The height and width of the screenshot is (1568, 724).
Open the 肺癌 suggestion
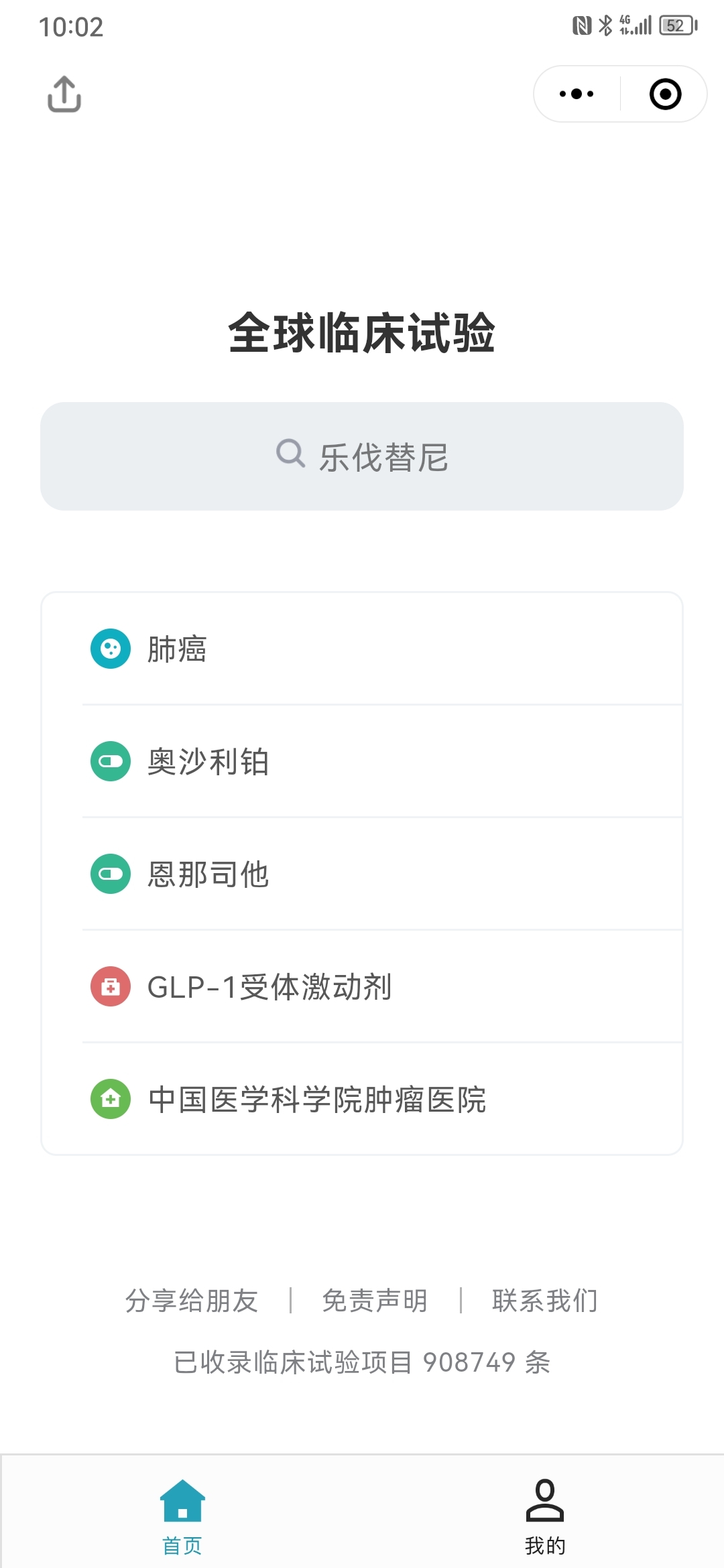click(362, 649)
